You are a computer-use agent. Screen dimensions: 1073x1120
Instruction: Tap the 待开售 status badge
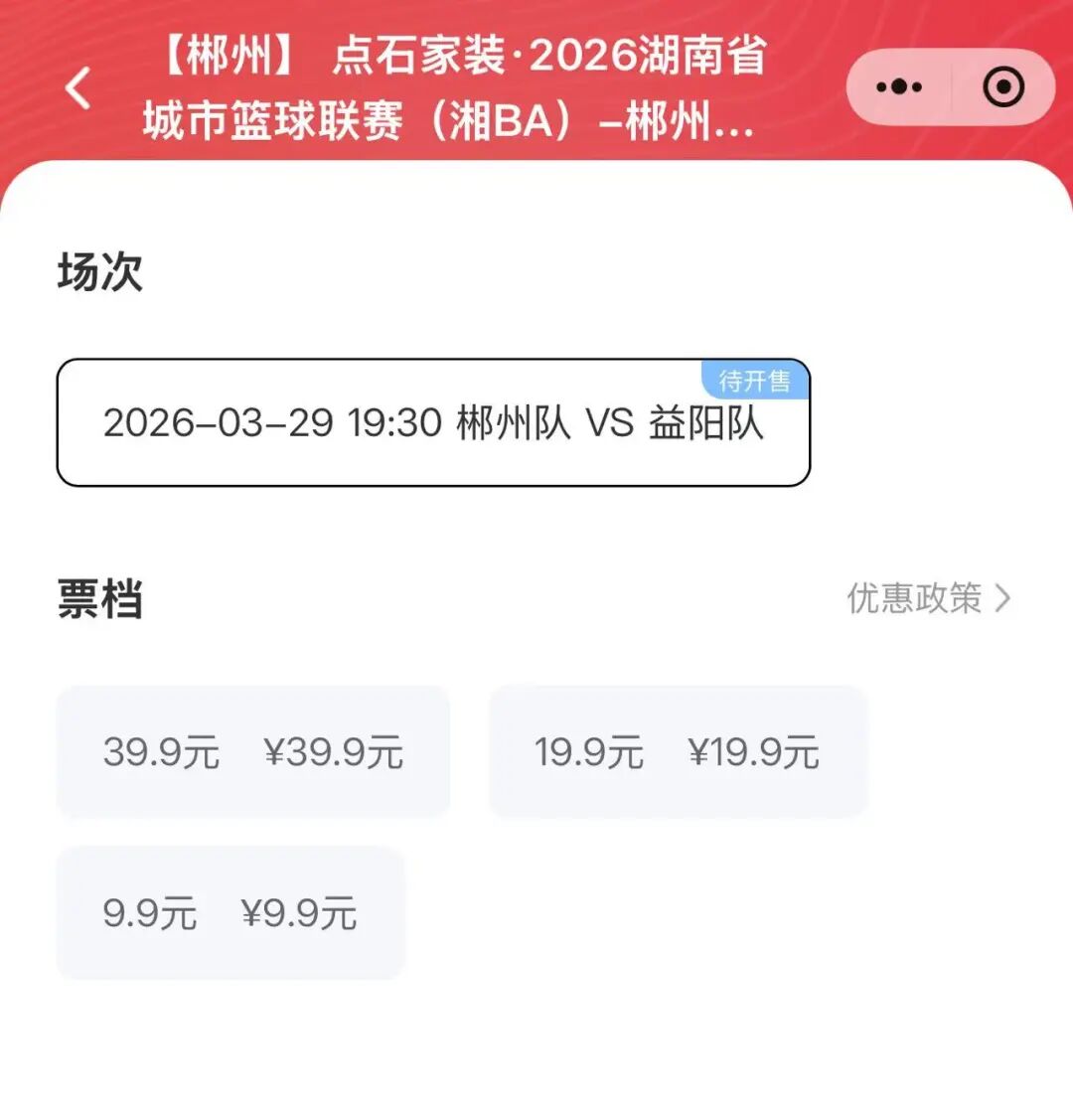(757, 383)
